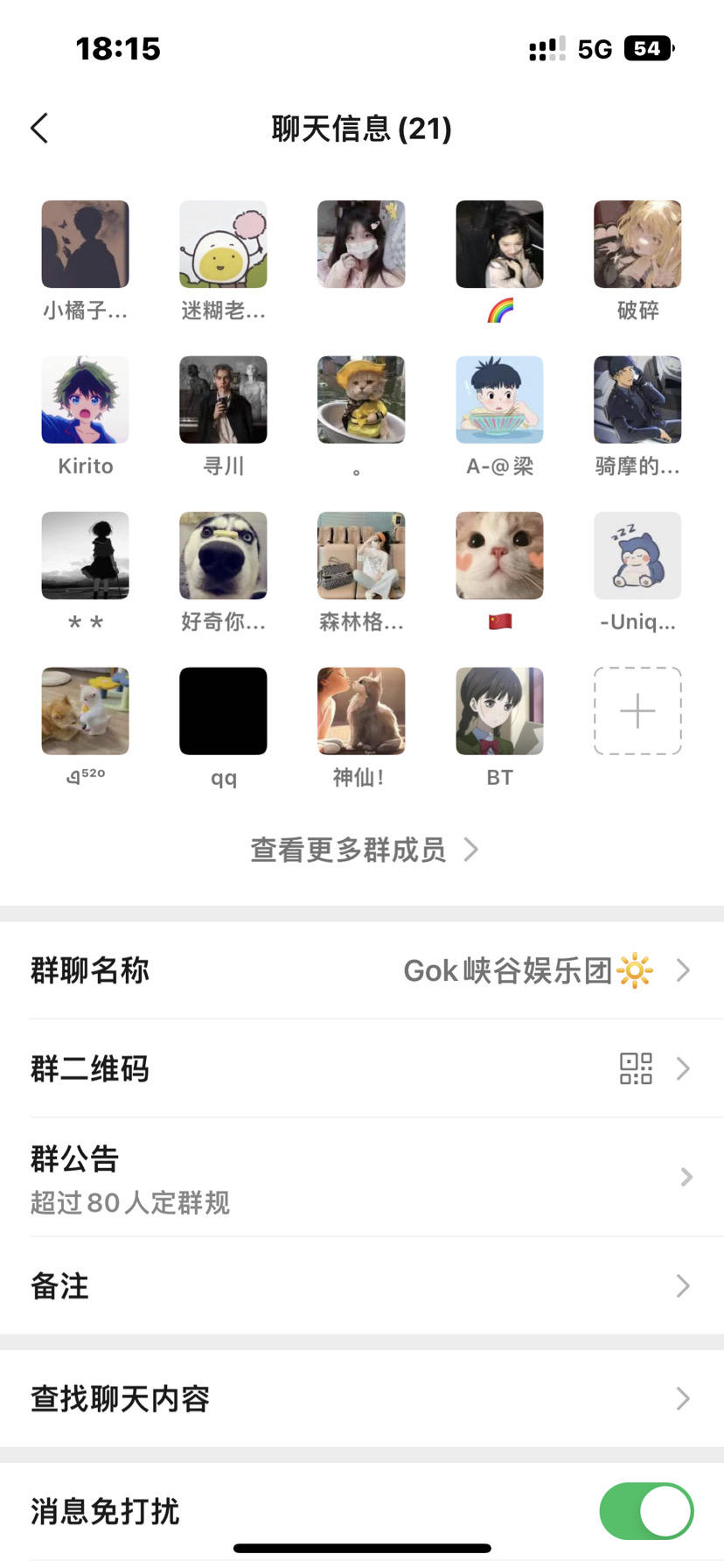
Task: Open member qq's profile
Action: [223, 710]
